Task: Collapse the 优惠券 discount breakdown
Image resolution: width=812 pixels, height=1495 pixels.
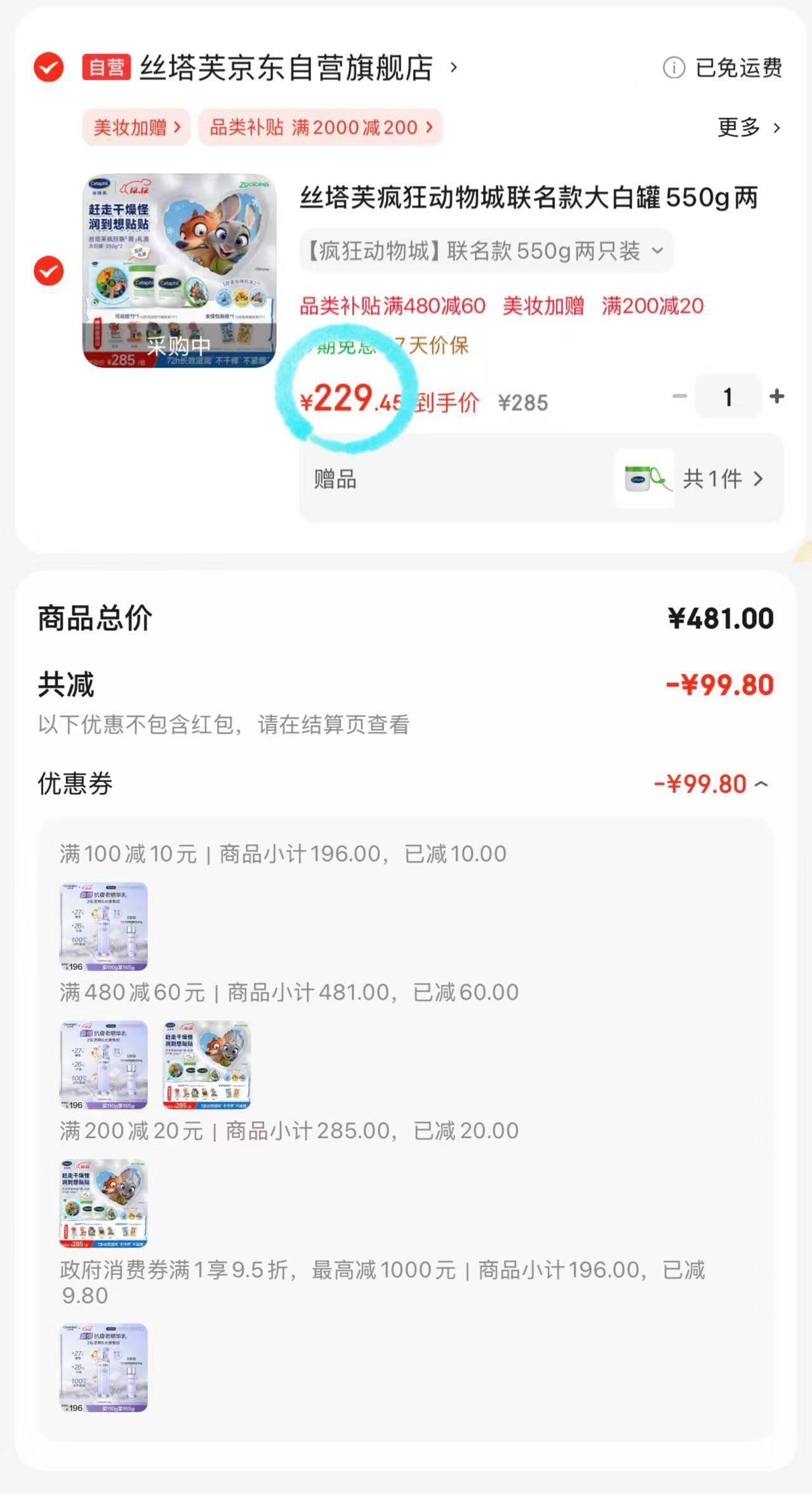Action: pos(761,784)
